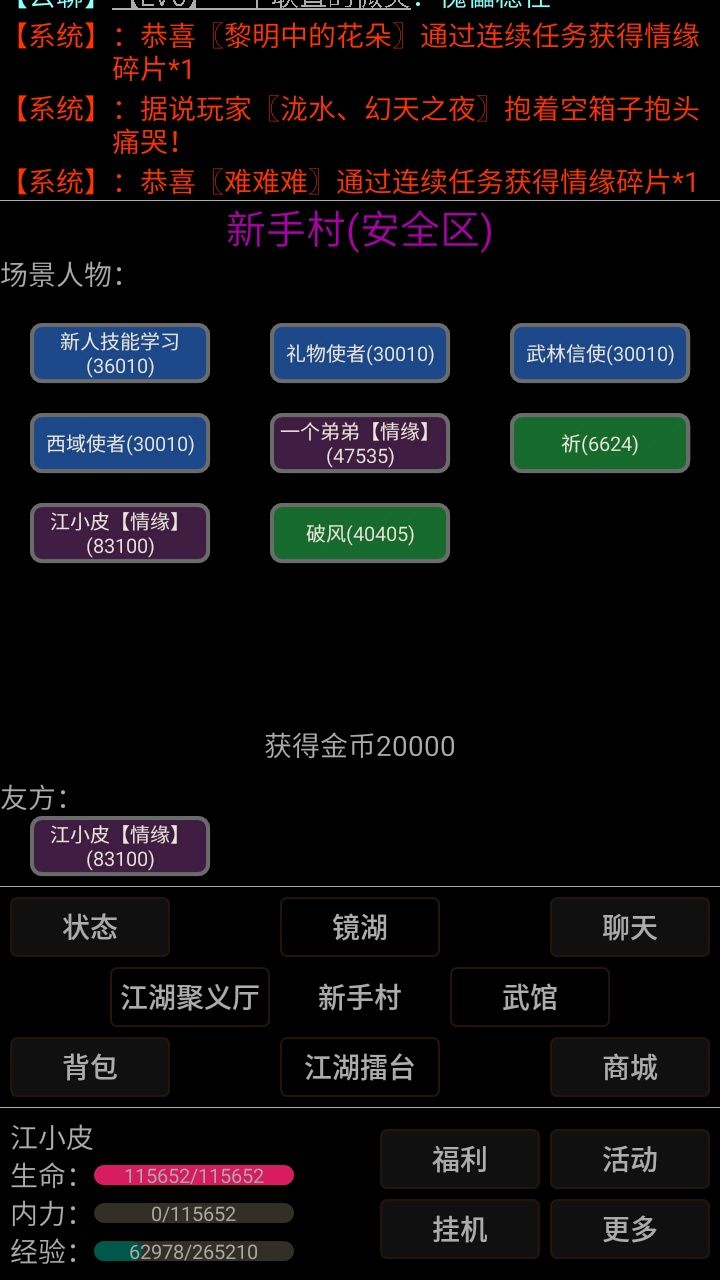Enter the 江湖擂台 arena

pos(359,1067)
